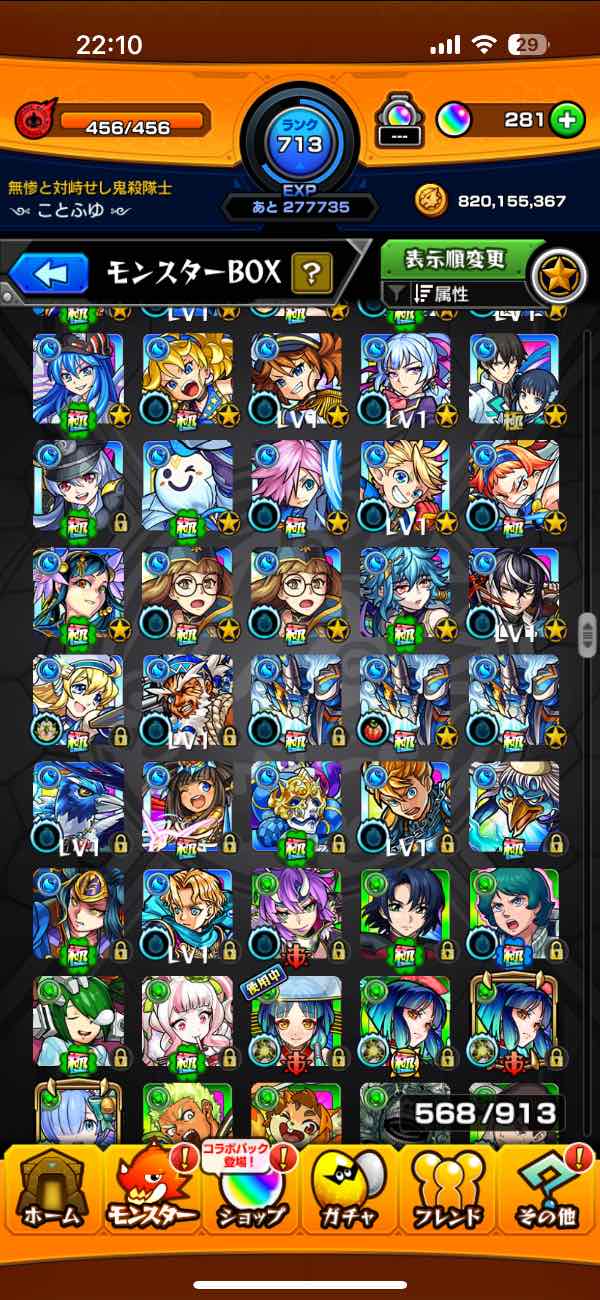Select the white smiling ghost monster
The height and width of the screenshot is (1300, 600).
tap(188, 483)
